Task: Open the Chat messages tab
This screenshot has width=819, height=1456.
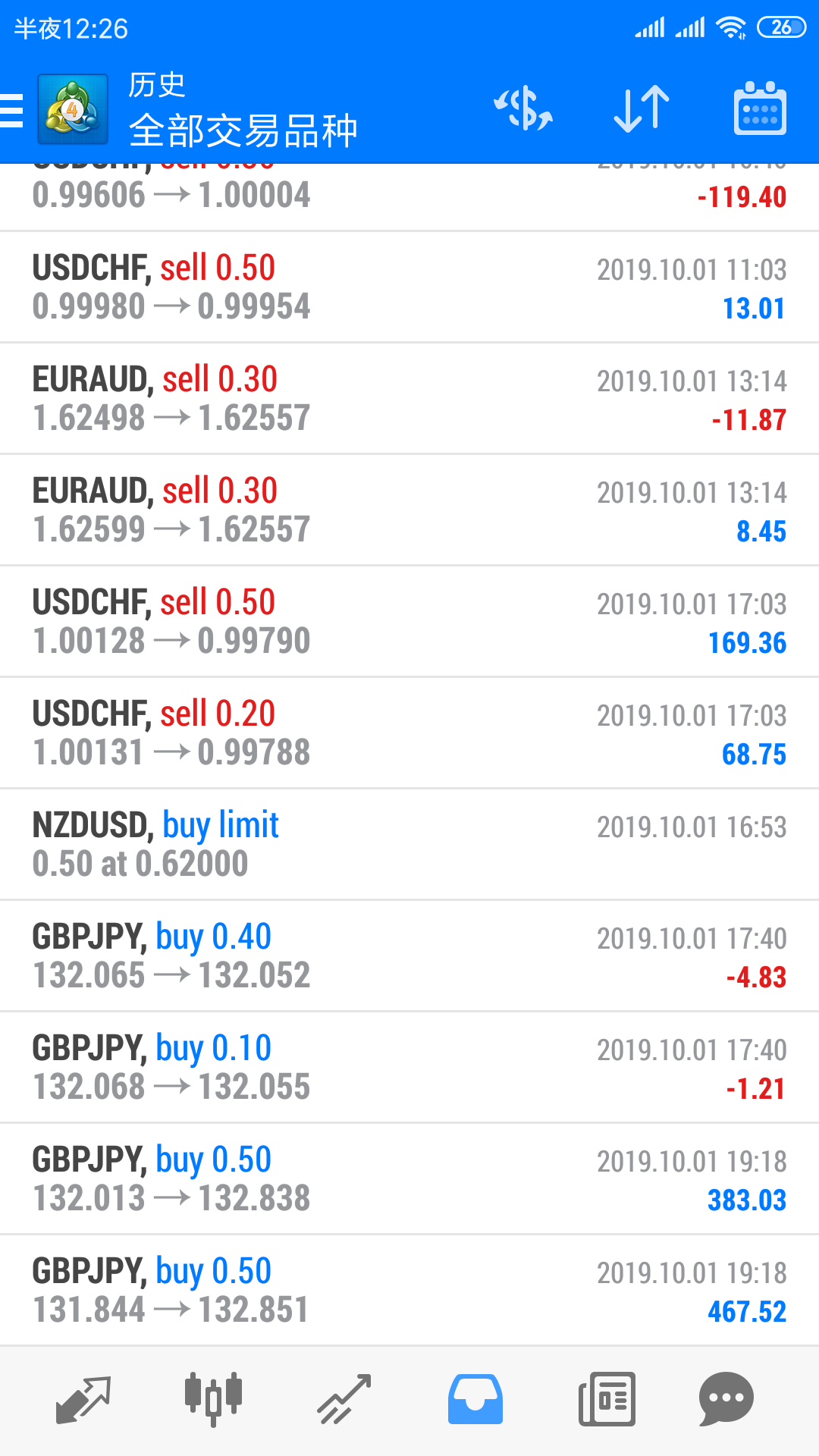Action: click(726, 1399)
